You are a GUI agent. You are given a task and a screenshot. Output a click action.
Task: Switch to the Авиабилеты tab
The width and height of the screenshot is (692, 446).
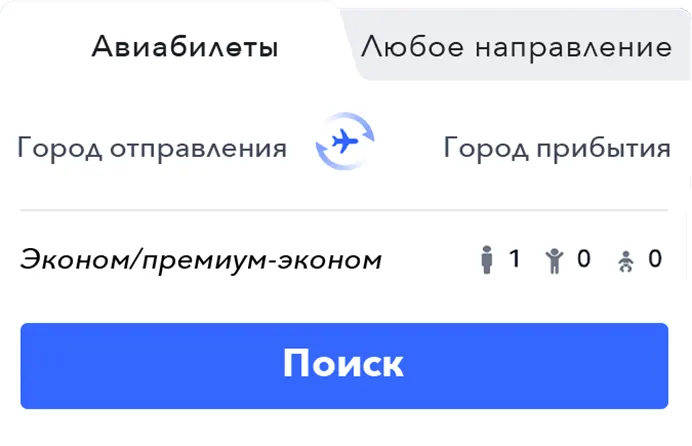click(x=184, y=47)
